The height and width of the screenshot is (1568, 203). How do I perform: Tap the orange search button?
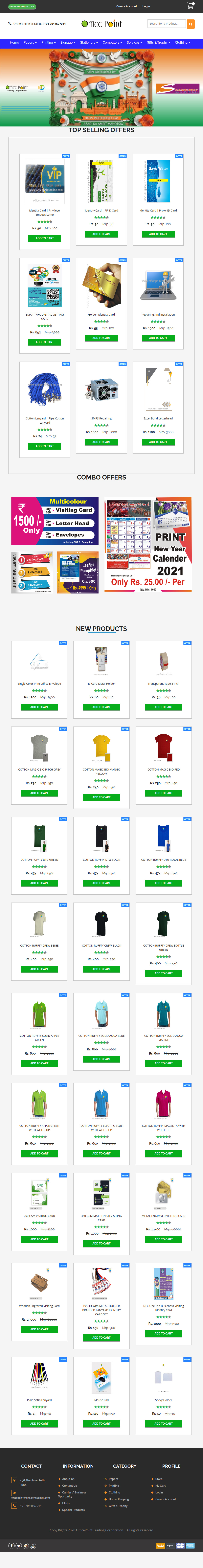pyautogui.click(x=190, y=24)
